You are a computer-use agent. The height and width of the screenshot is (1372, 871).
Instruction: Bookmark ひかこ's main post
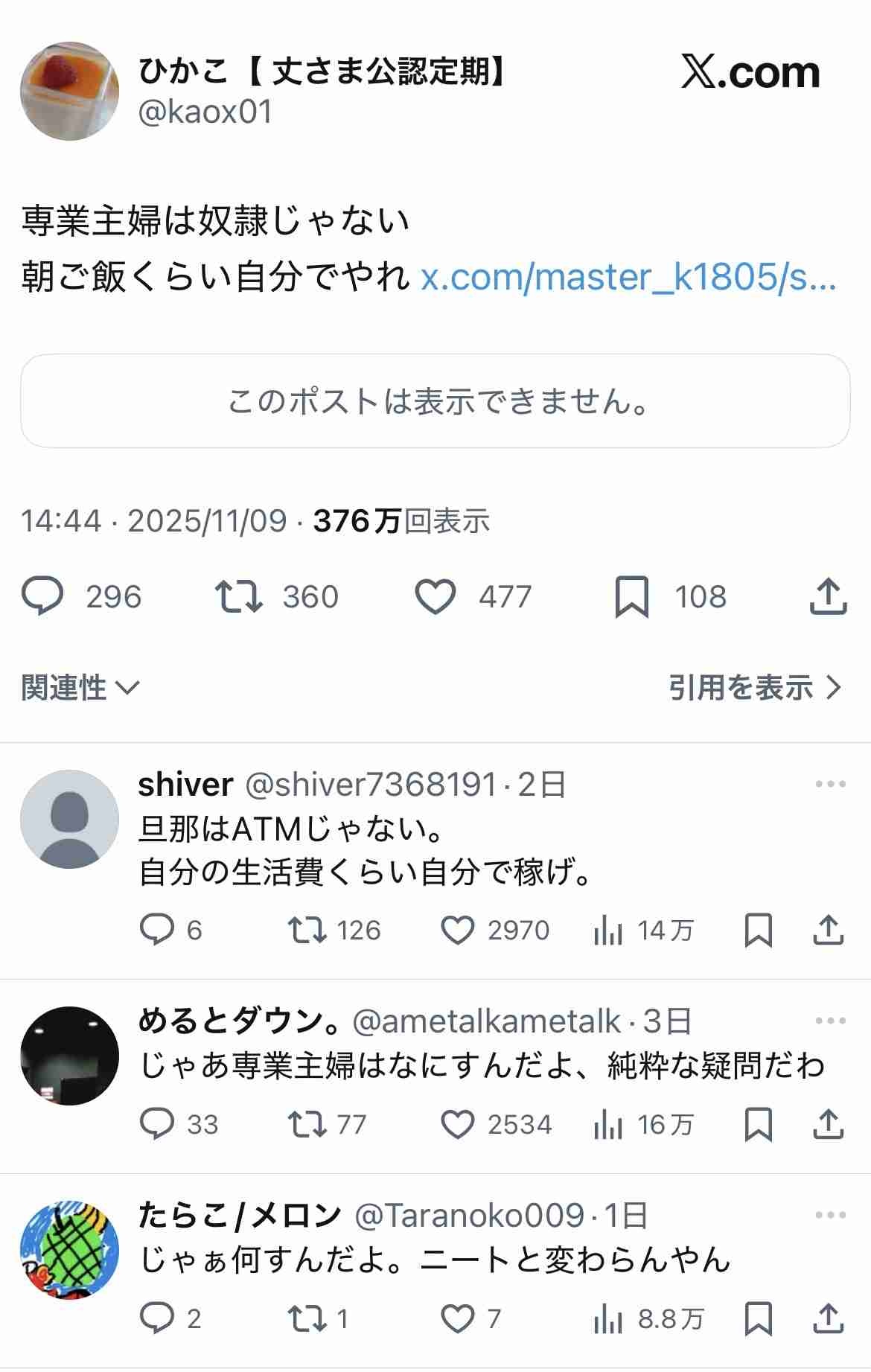tap(631, 596)
